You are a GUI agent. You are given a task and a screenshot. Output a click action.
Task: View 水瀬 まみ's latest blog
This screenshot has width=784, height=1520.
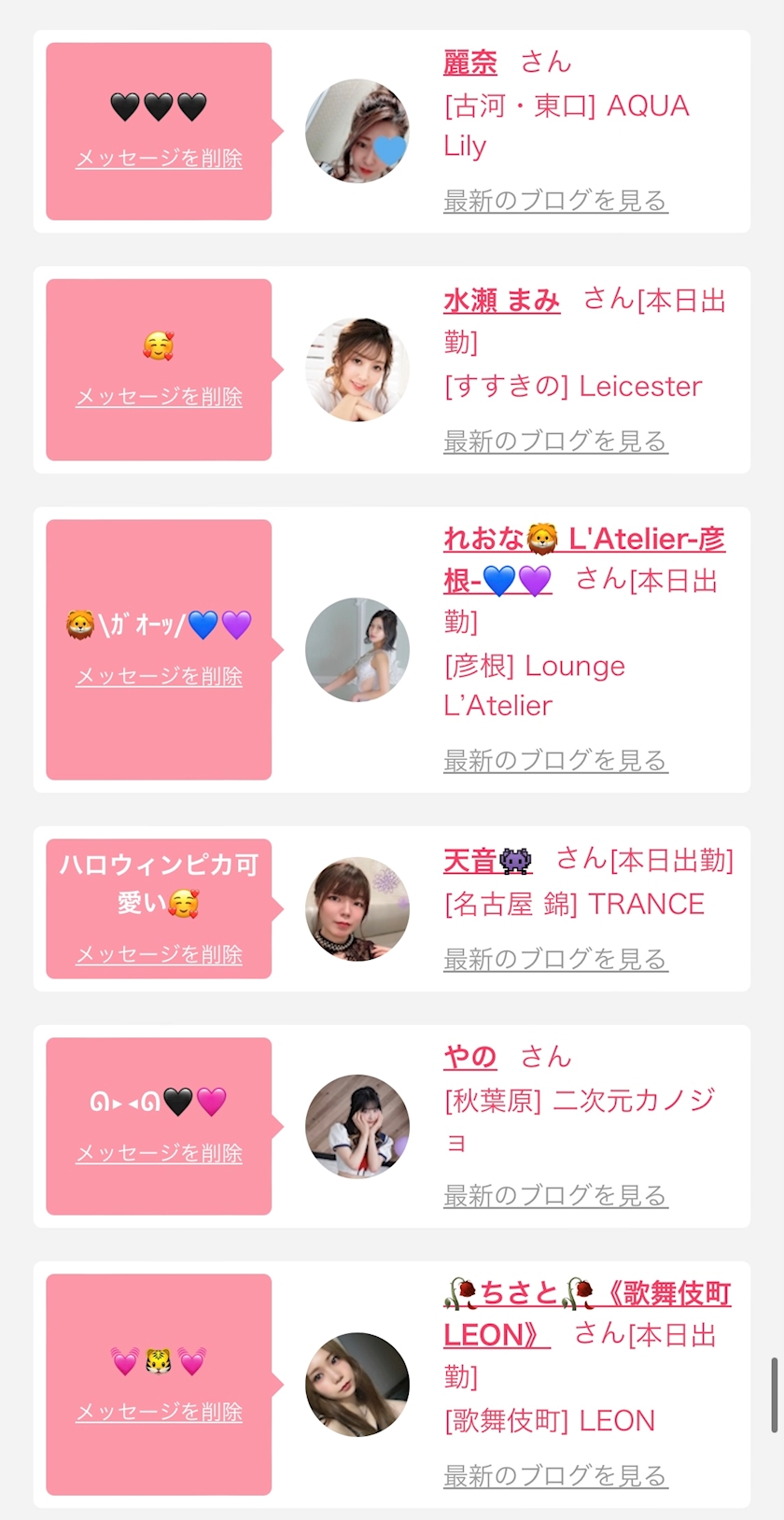click(x=554, y=441)
